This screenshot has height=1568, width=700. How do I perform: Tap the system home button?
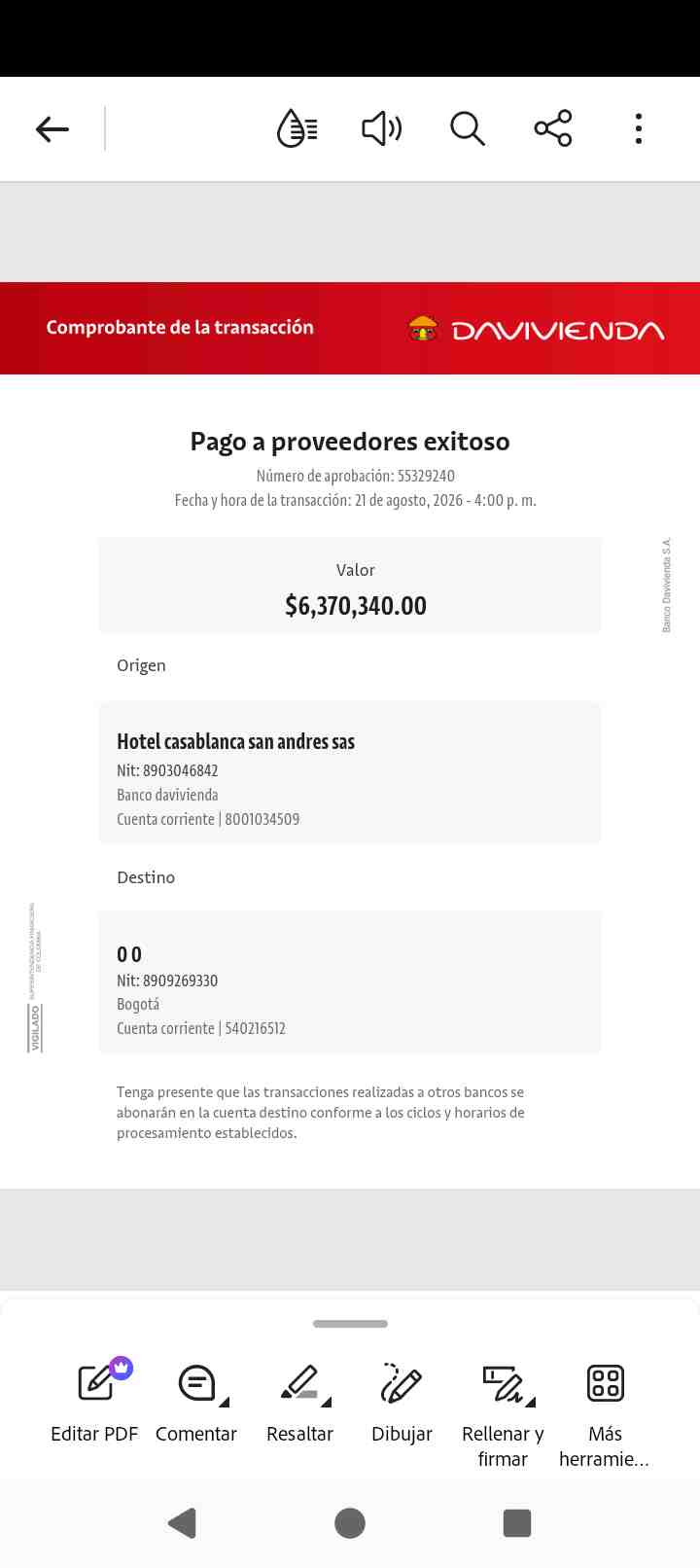[x=350, y=1523]
